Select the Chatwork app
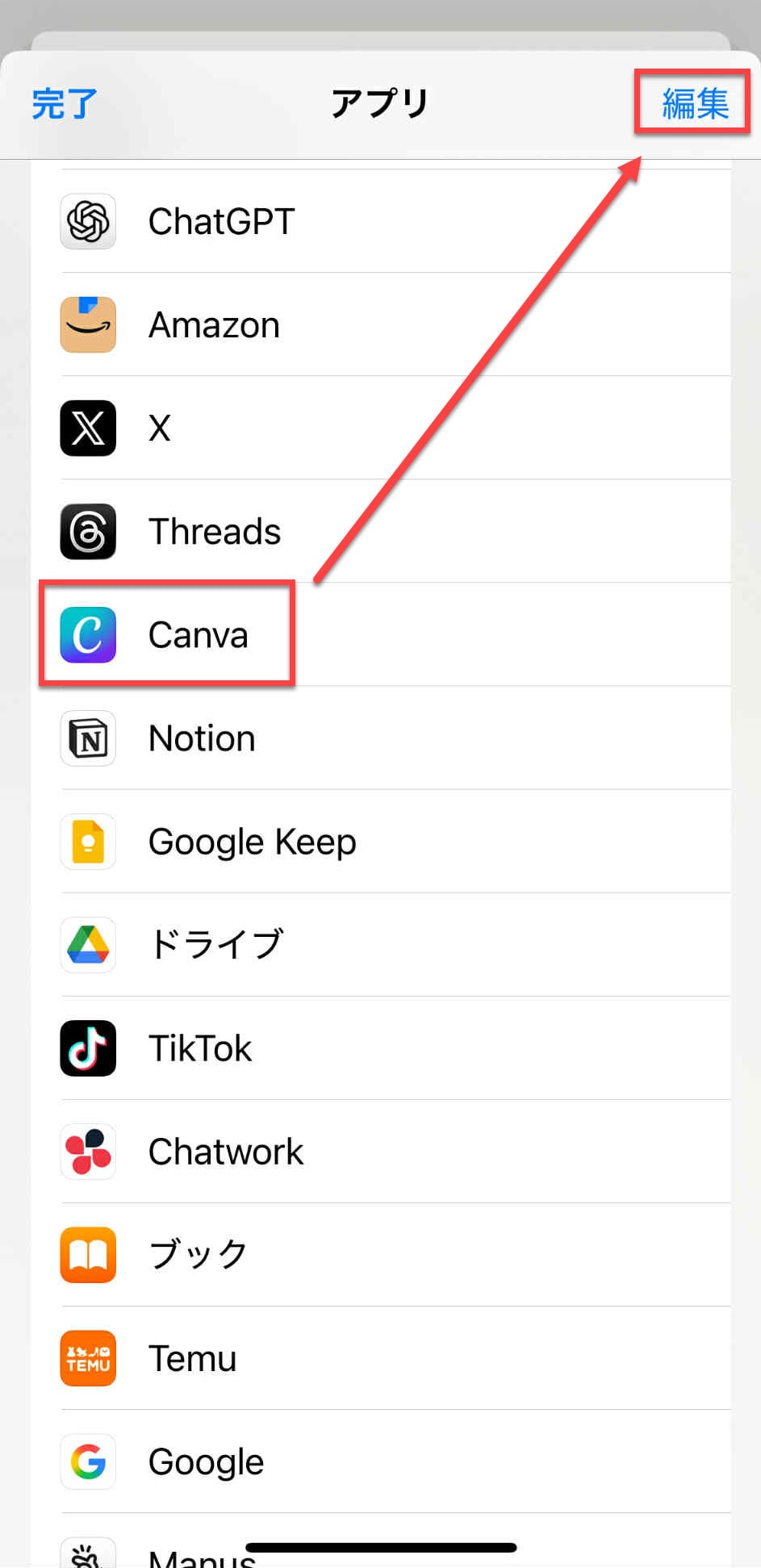This screenshot has width=761, height=1568. 225,1152
